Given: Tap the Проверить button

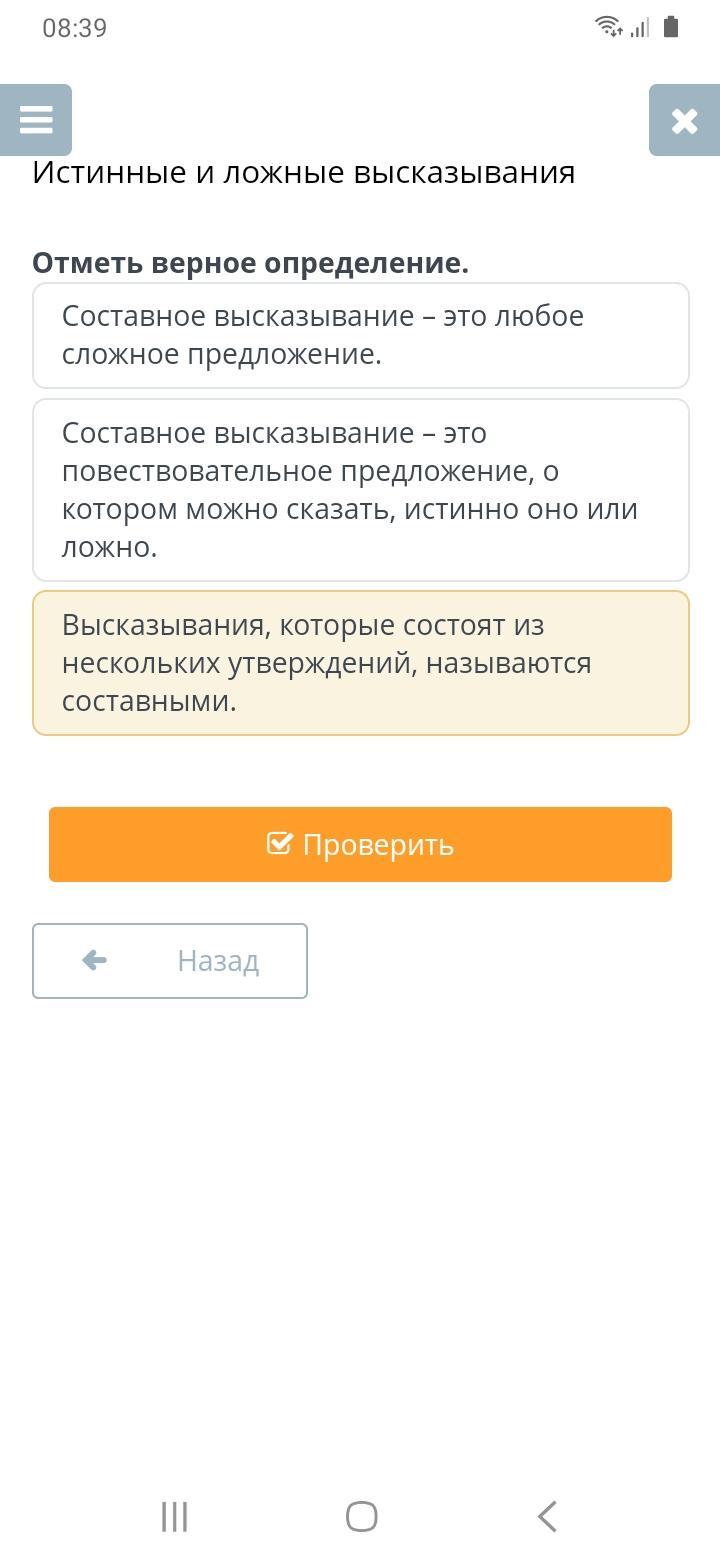Looking at the screenshot, I should [360, 845].
